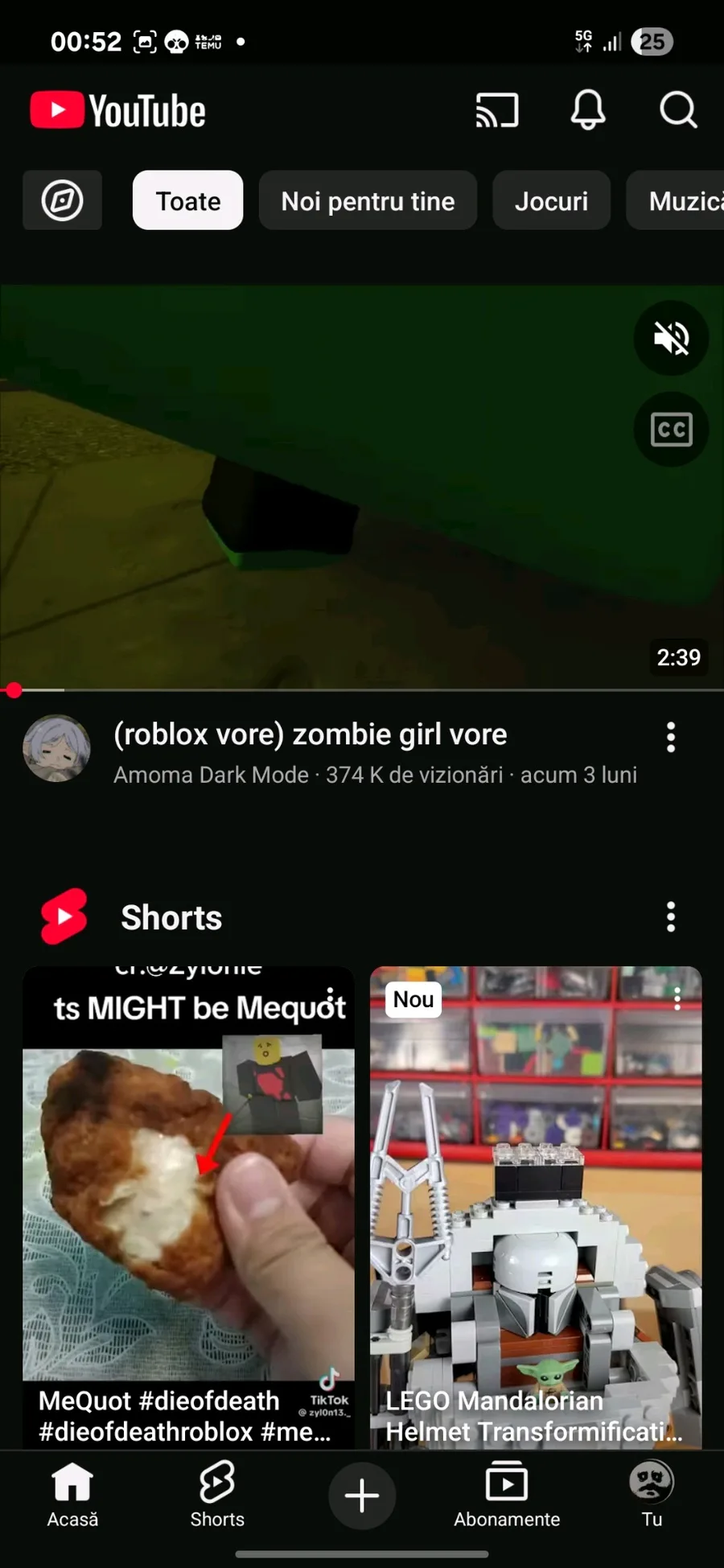
Task: Open the Abonamente tab
Action: [x=507, y=1496]
